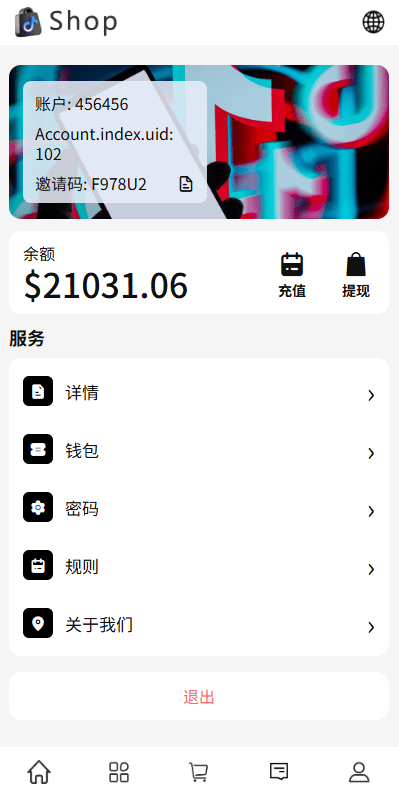Go to the home tab
The width and height of the screenshot is (399, 796).
pos(39,772)
